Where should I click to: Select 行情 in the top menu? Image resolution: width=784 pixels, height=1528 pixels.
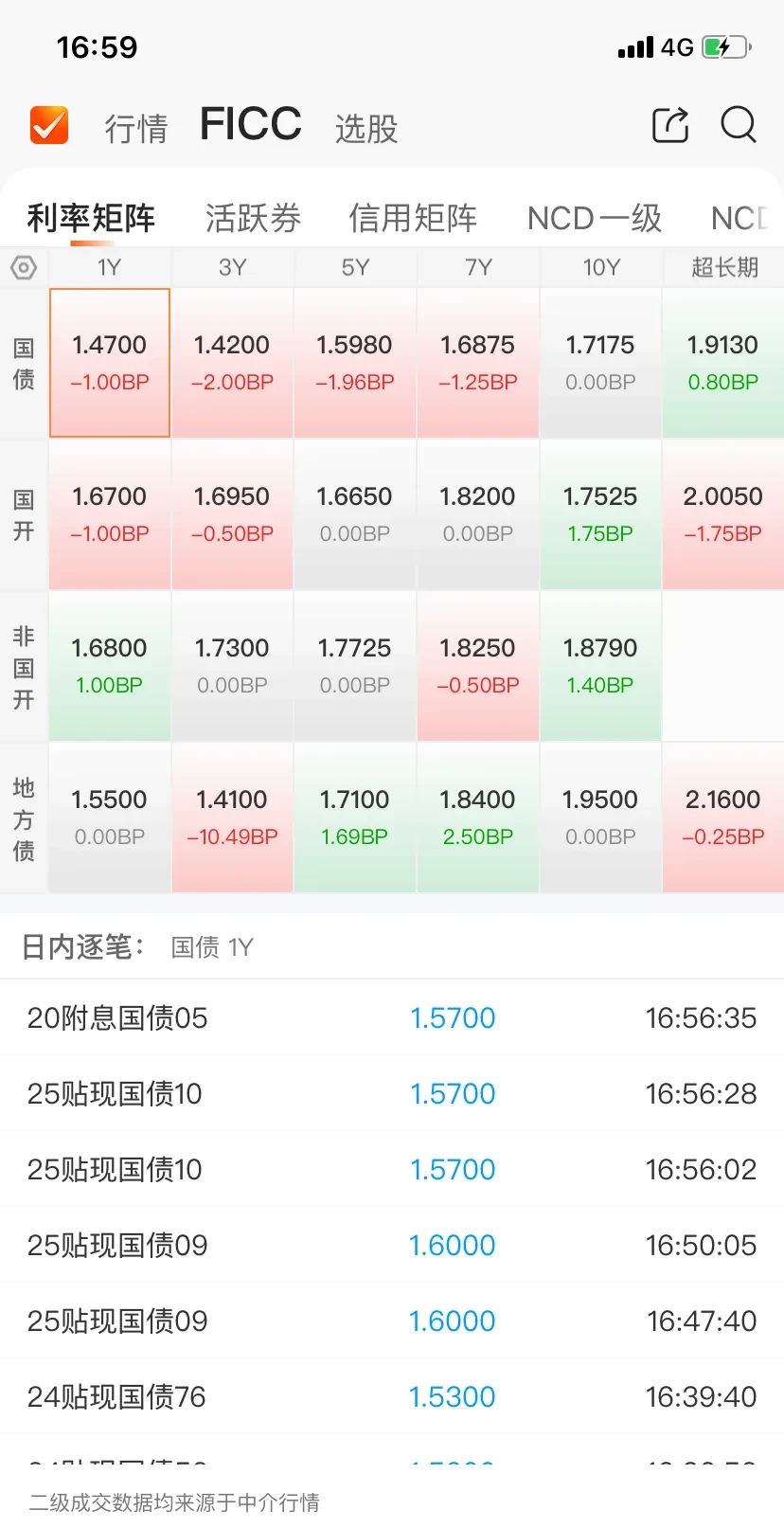point(136,128)
